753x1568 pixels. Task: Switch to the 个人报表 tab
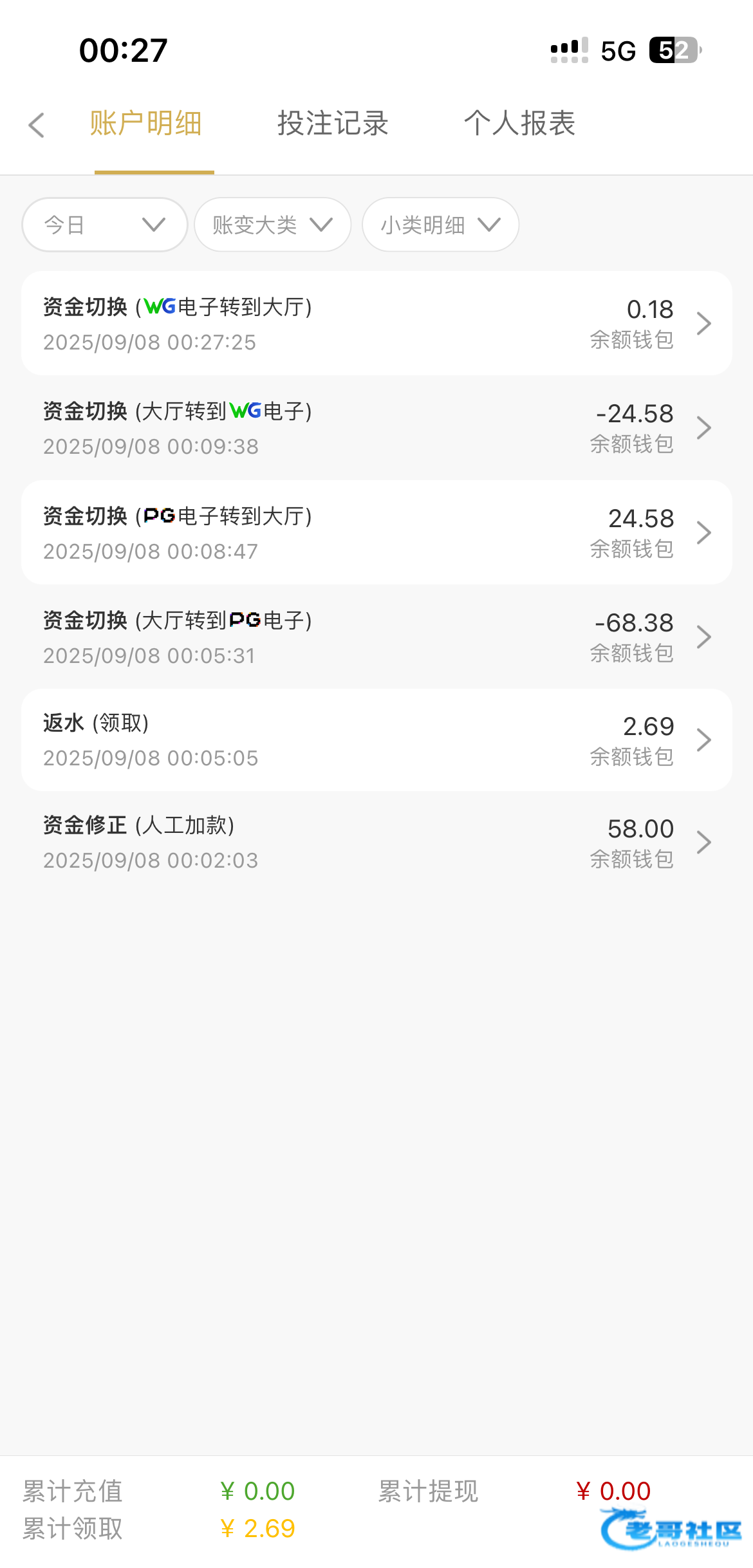[x=519, y=124]
